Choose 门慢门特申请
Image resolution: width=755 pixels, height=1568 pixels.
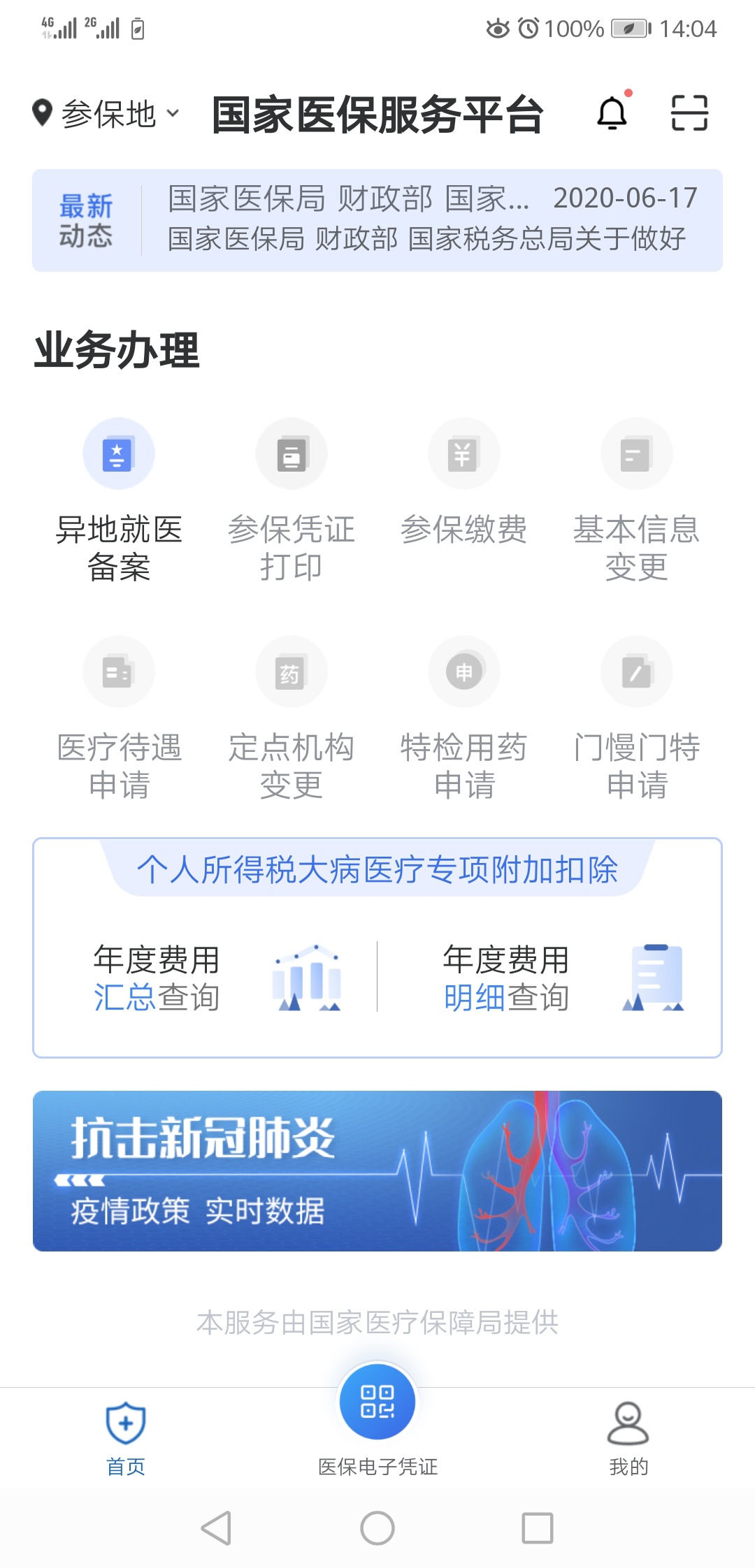coord(636,718)
